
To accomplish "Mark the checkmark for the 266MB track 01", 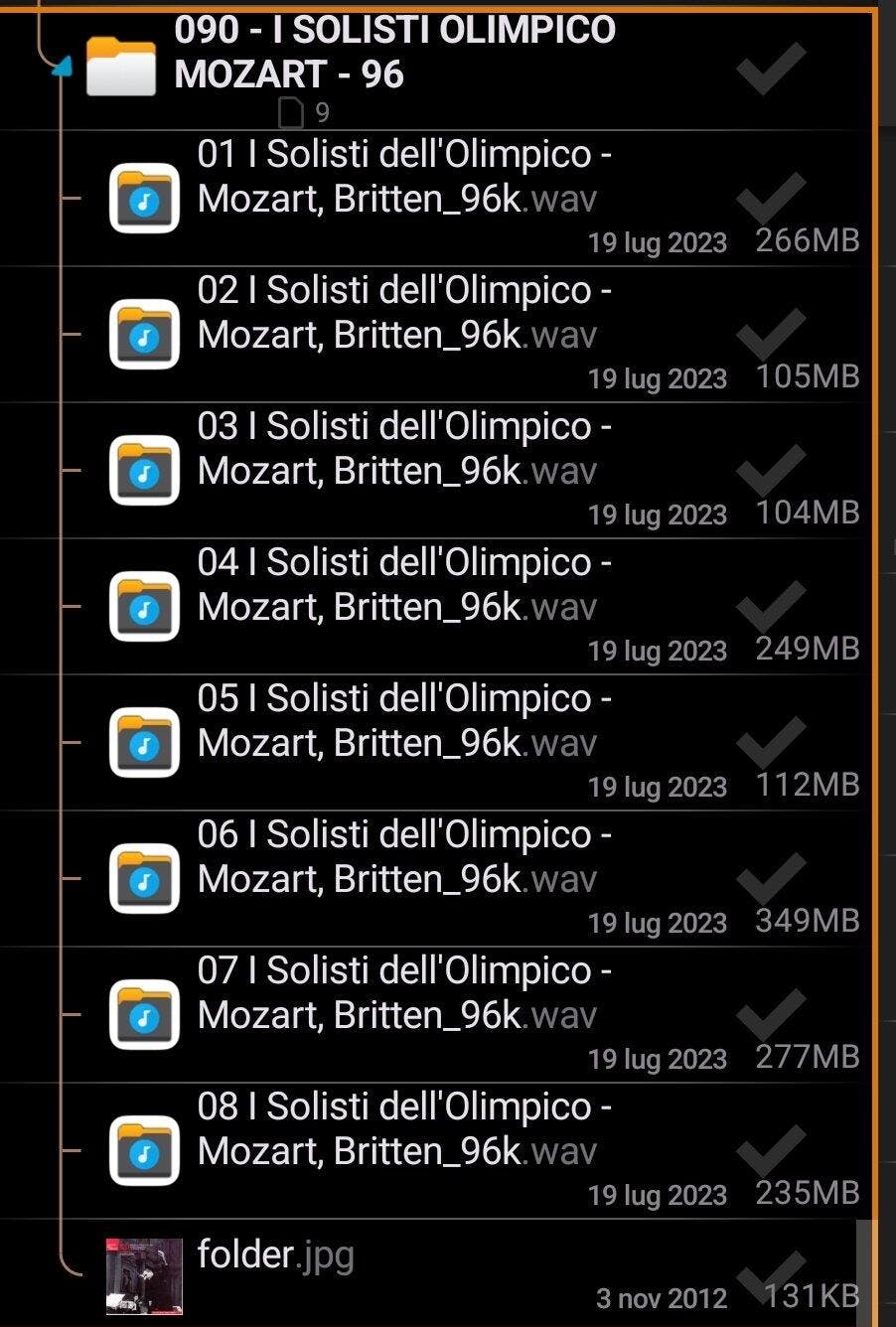I will [772, 199].
